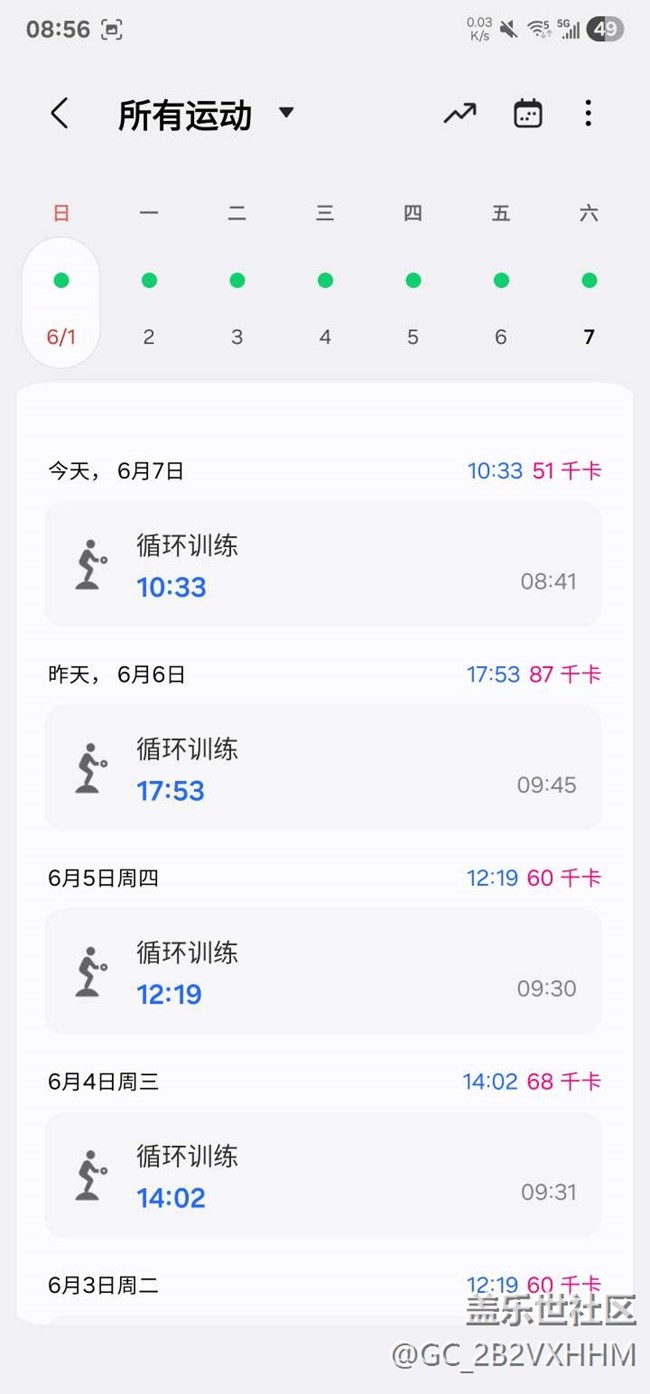Open yesterday's 17:53 循环训练 workout
Viewport: 650px width, 1394px height.
click(323, 768)
